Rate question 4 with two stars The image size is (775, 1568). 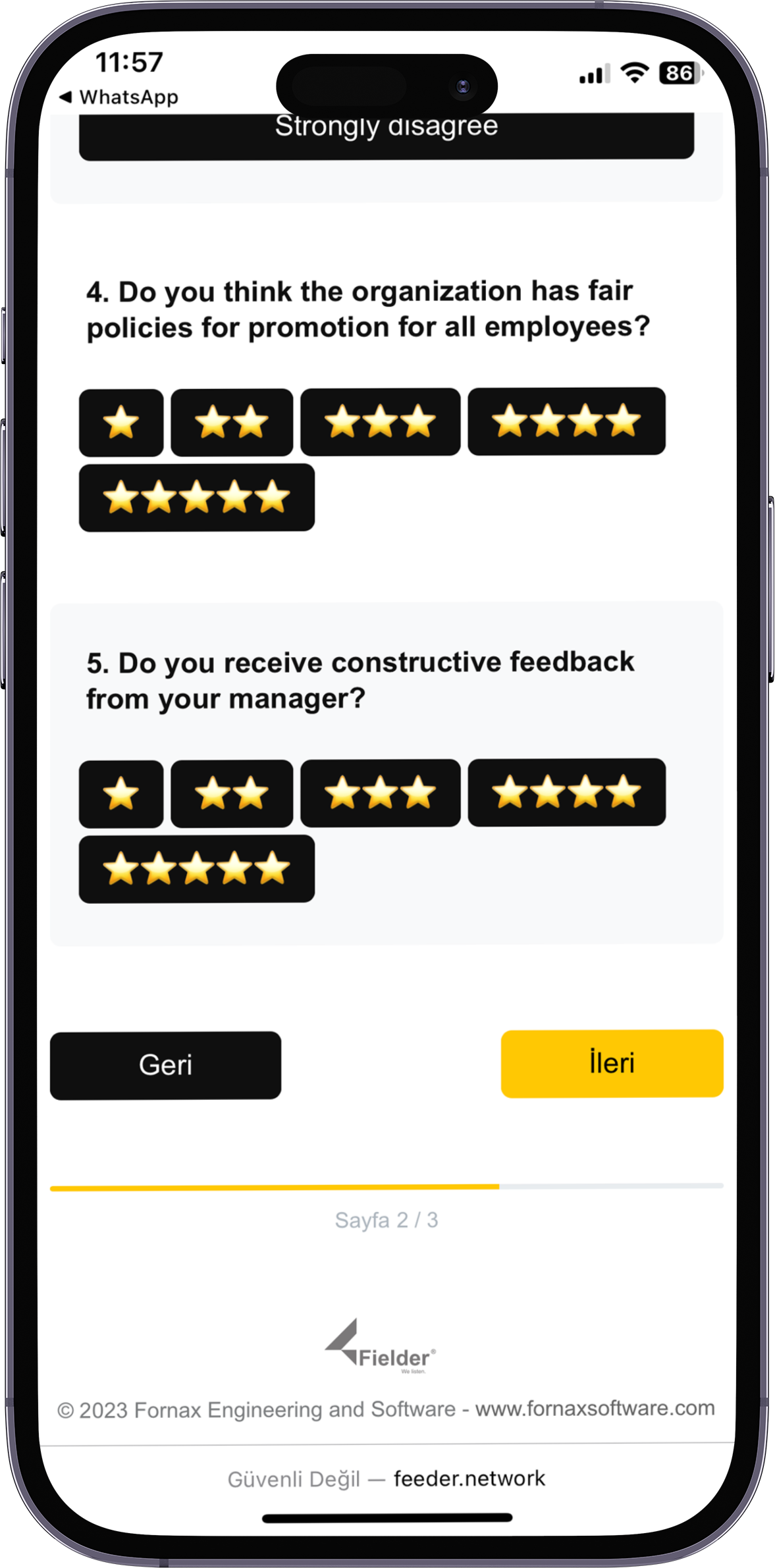point(232,423)
